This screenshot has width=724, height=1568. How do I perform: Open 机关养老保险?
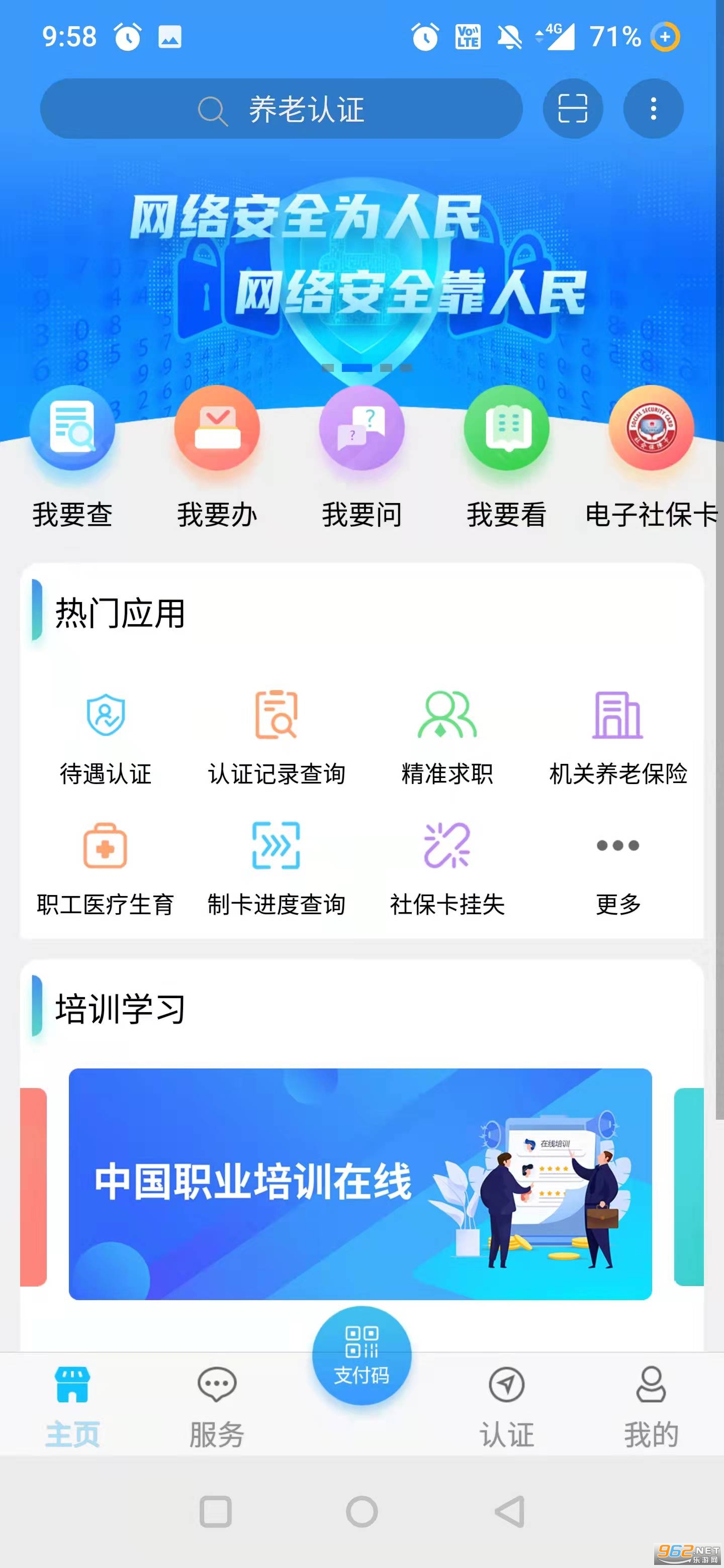pyautogui.click(x=617, y=737)
